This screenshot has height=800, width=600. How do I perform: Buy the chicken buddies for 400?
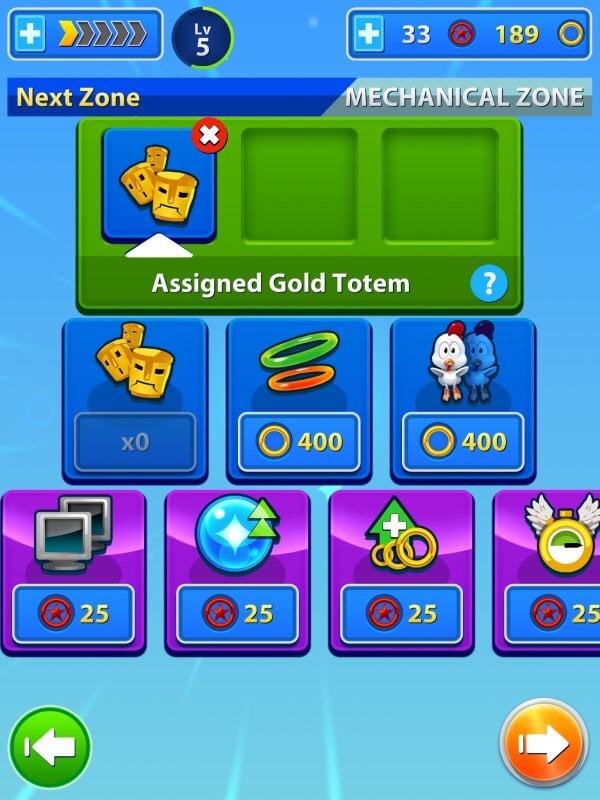pos(463,441)
